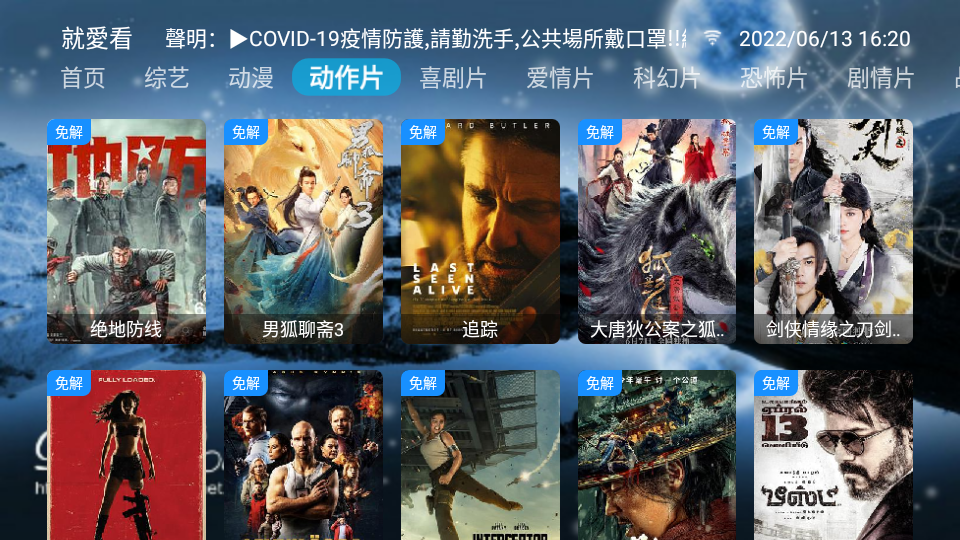The image size is (960, 540).
Task: Open the 剑侠情缘之刀剑 movie card
Action: coord(833,231)
